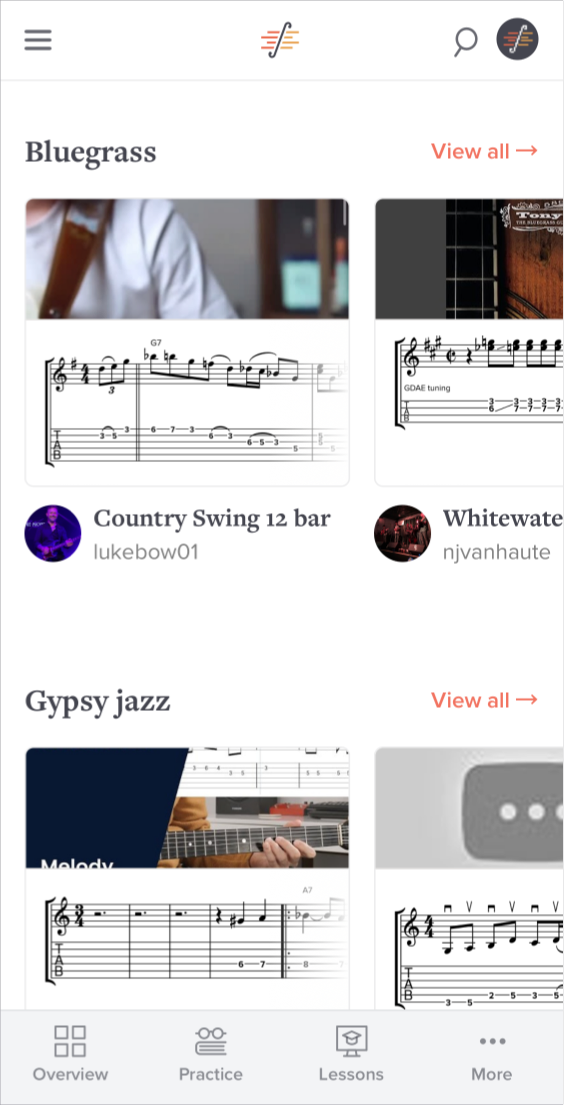The image size is (564, 1105).
Task: Open the More tab
Action: coord(492,1054)
